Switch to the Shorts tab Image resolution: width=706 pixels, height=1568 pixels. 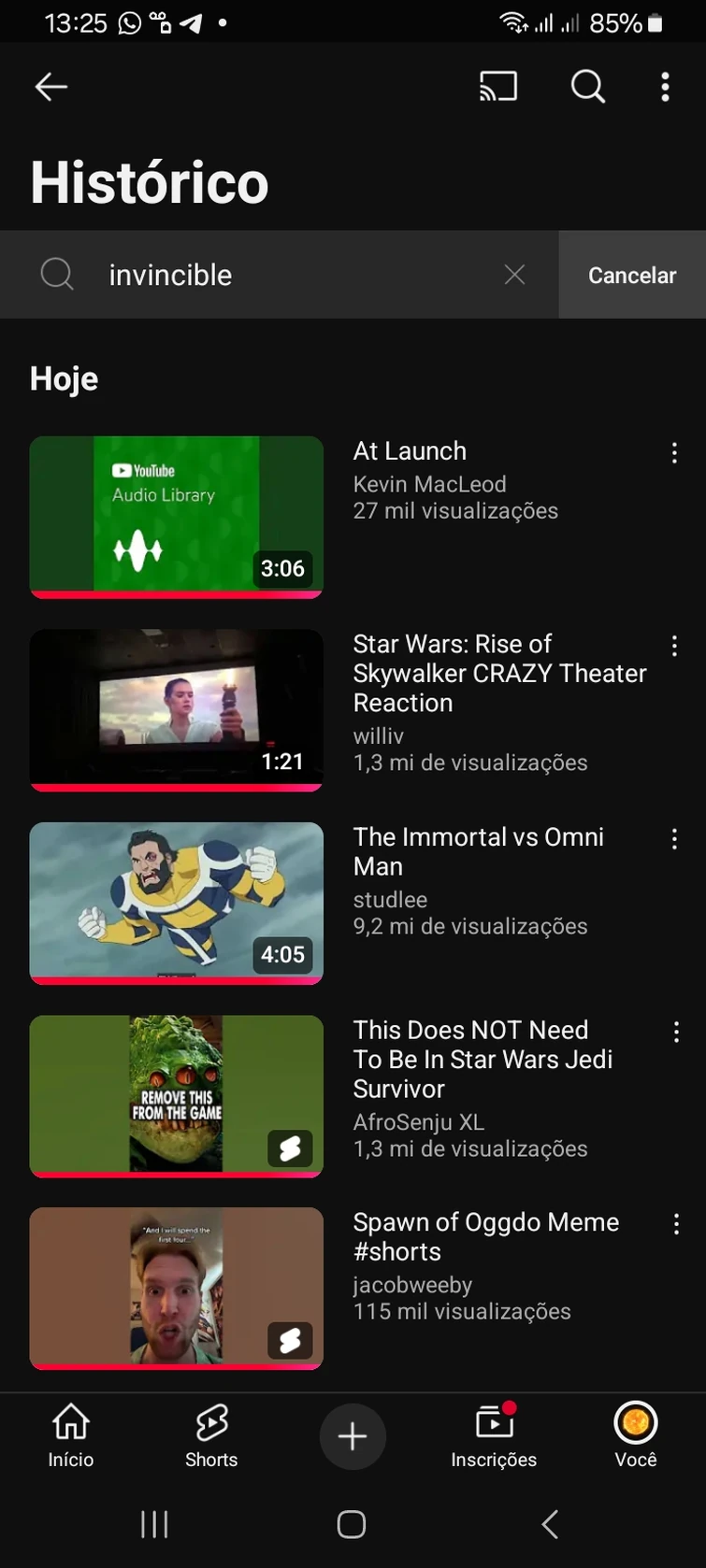point(211,1436)
